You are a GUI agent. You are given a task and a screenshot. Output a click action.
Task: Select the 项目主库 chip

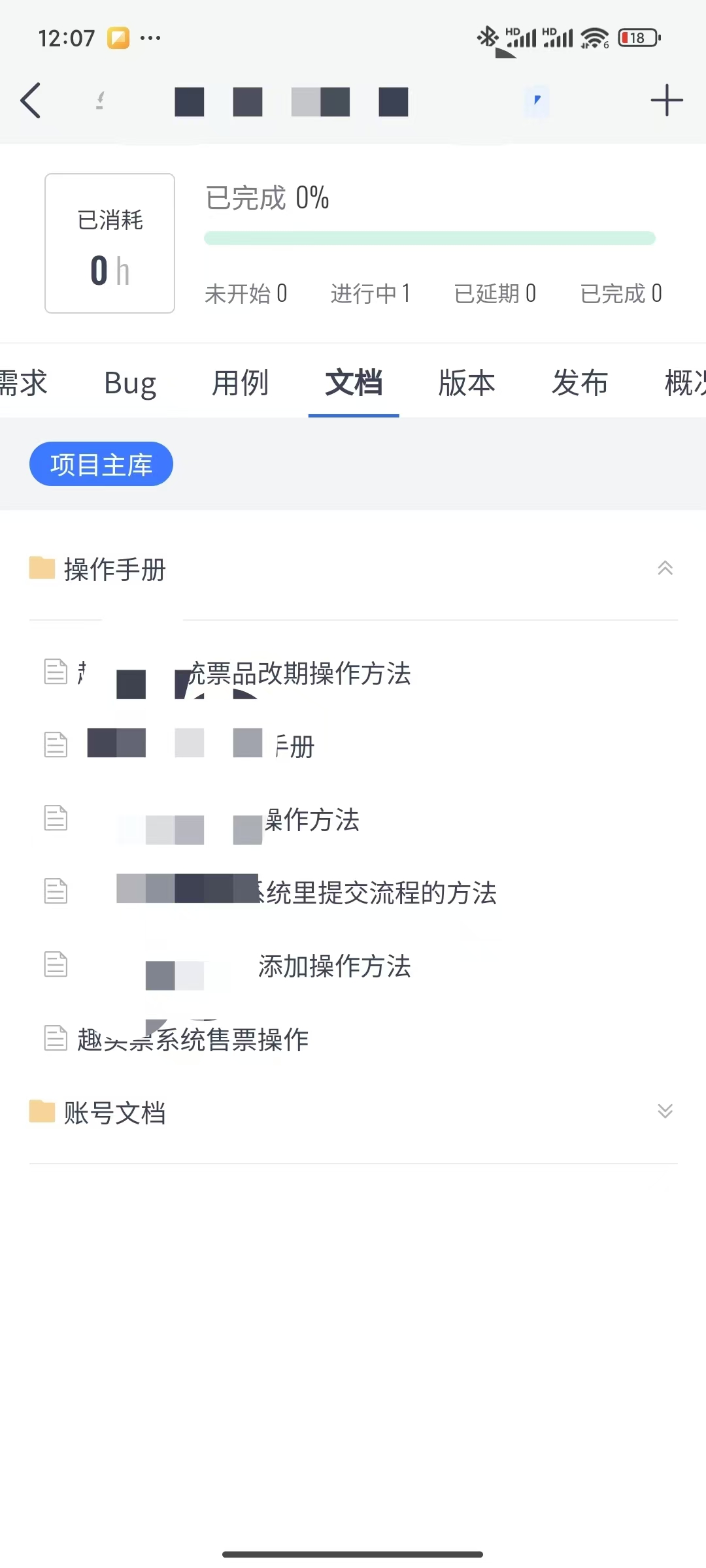coord(101,465)
